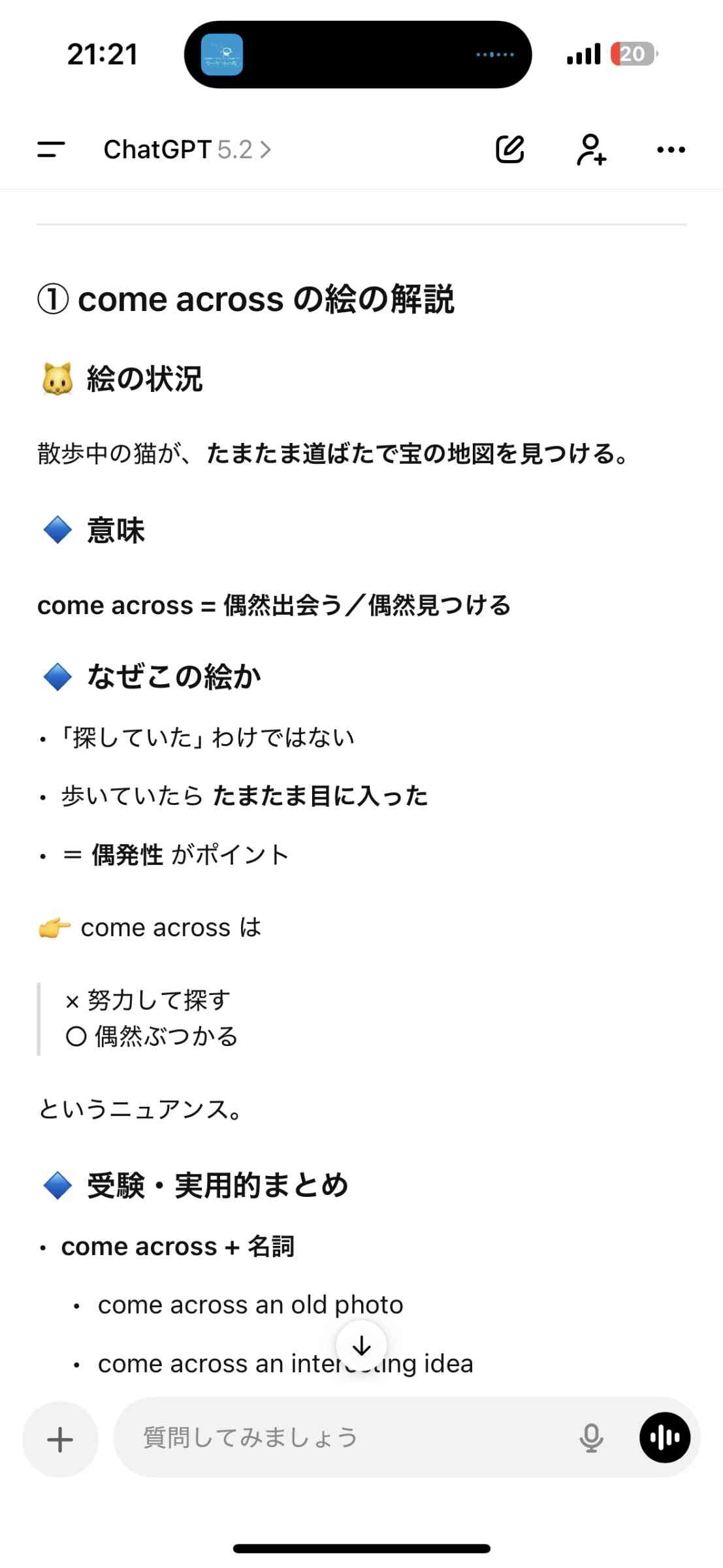Tap the Dynamic Island activity pill
The width and height of the screenshot is (723, 1568).
pyautogui.click(x=358, y=54)
